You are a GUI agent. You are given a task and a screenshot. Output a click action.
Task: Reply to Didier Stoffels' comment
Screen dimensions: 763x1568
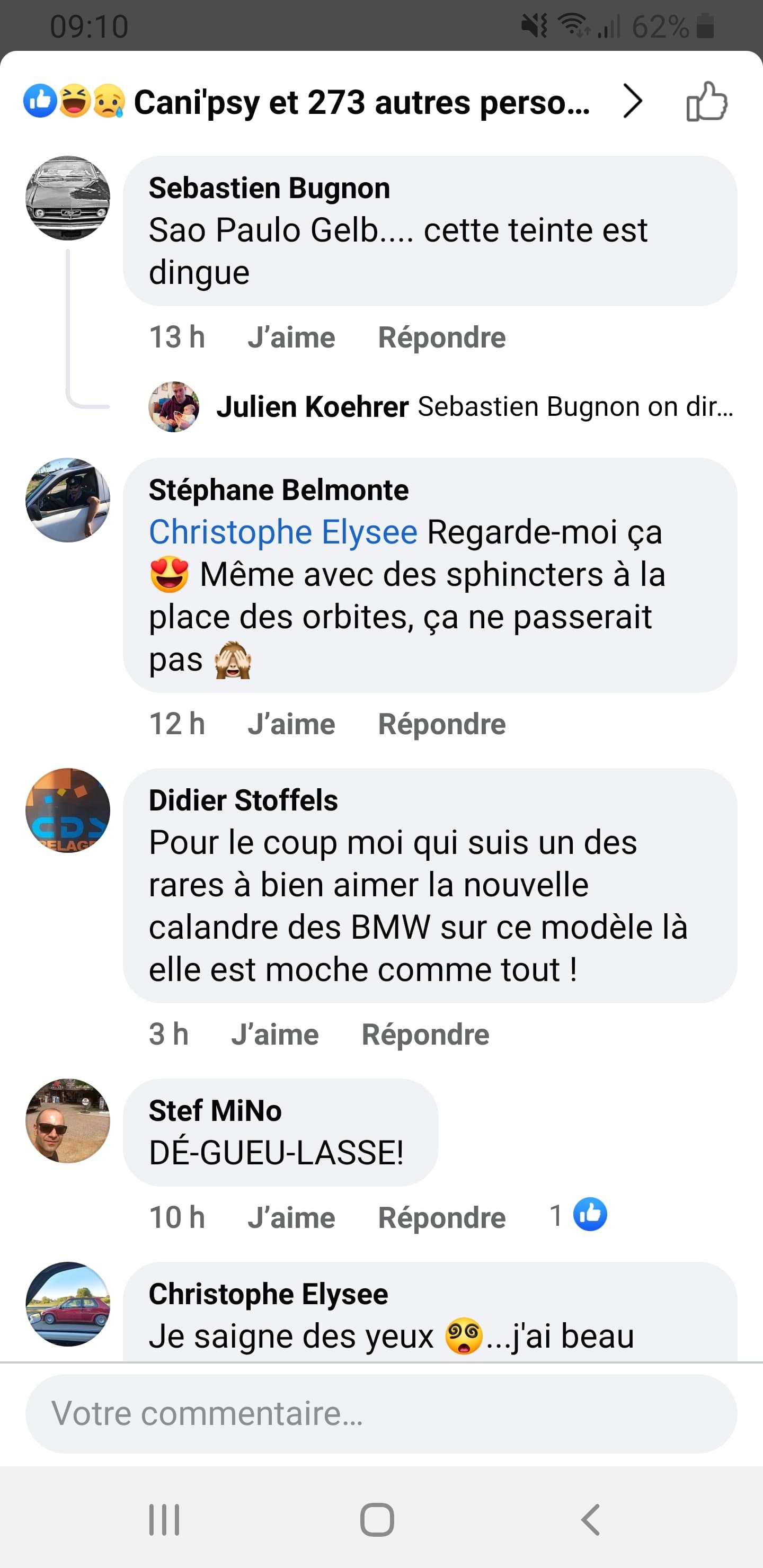pyautogui.click(x=425, y=1035)
